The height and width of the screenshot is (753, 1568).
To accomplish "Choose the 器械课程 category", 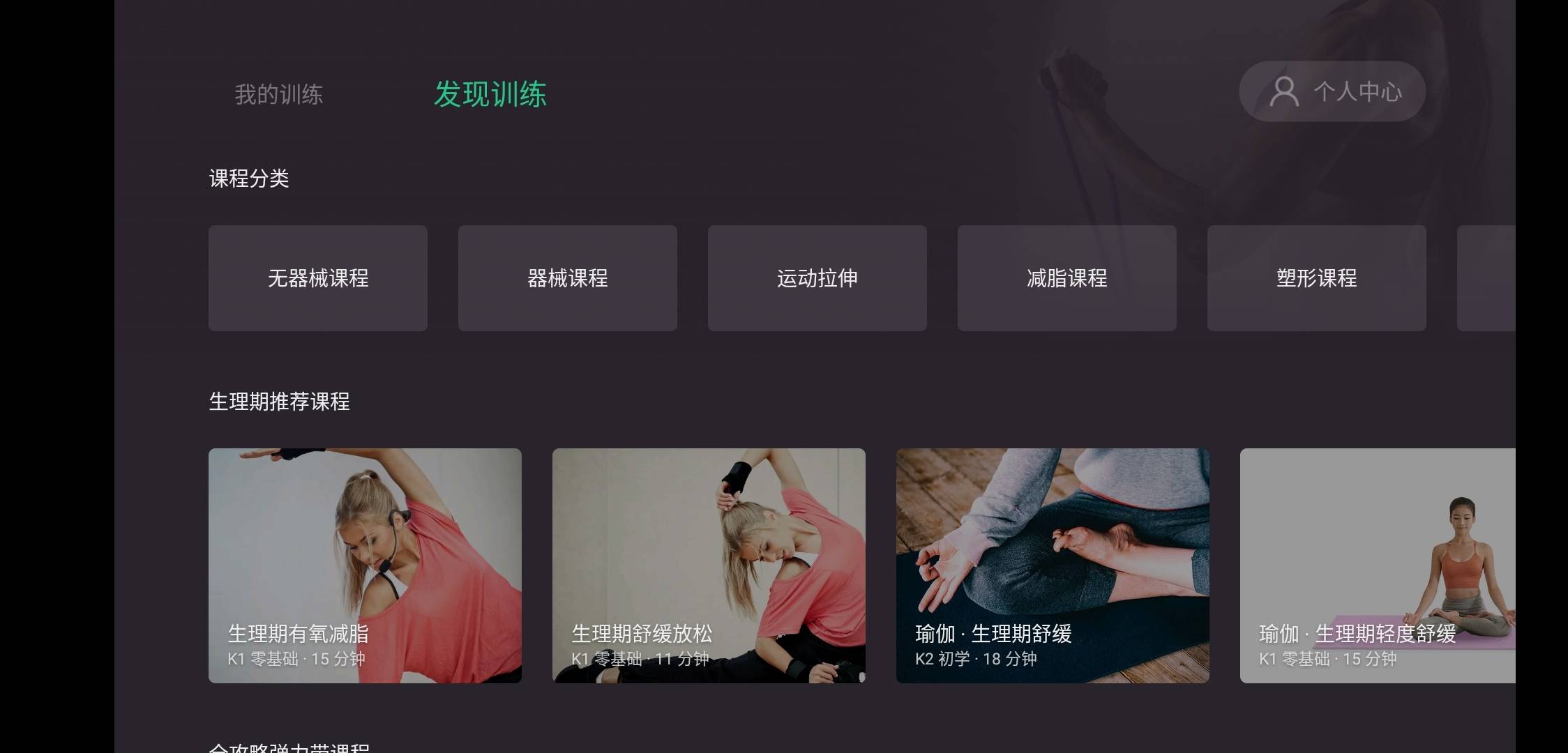I will tap(567, 277).
